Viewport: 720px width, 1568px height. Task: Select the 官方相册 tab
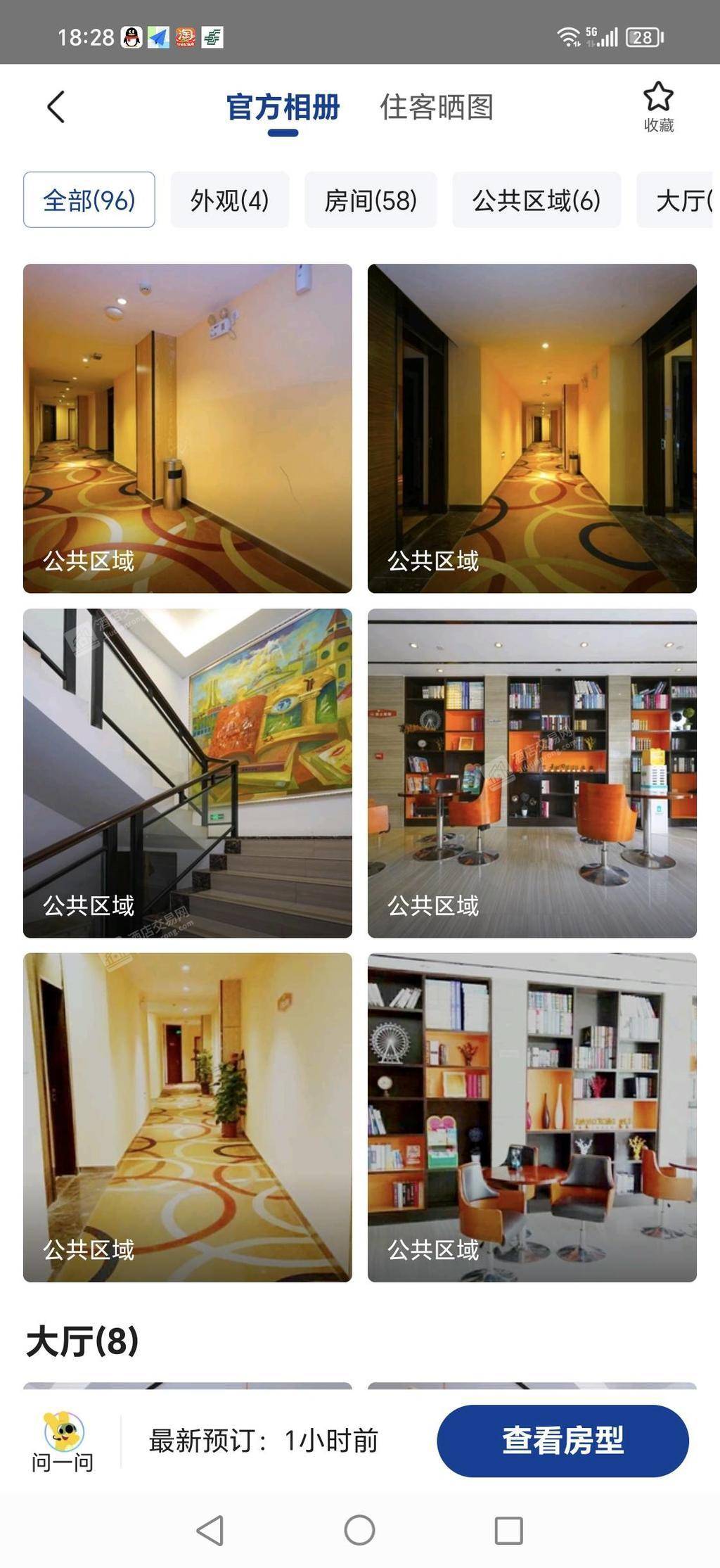pos(283,107)
